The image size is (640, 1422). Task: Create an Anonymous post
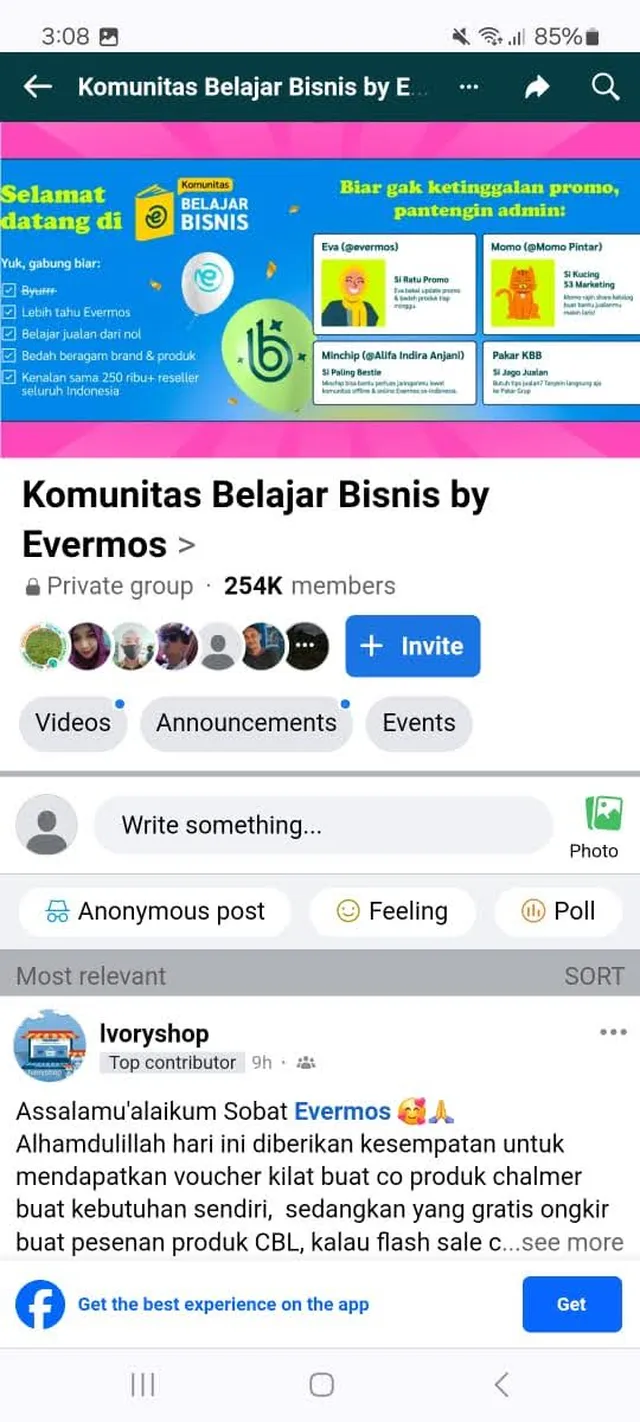(155, 911)
